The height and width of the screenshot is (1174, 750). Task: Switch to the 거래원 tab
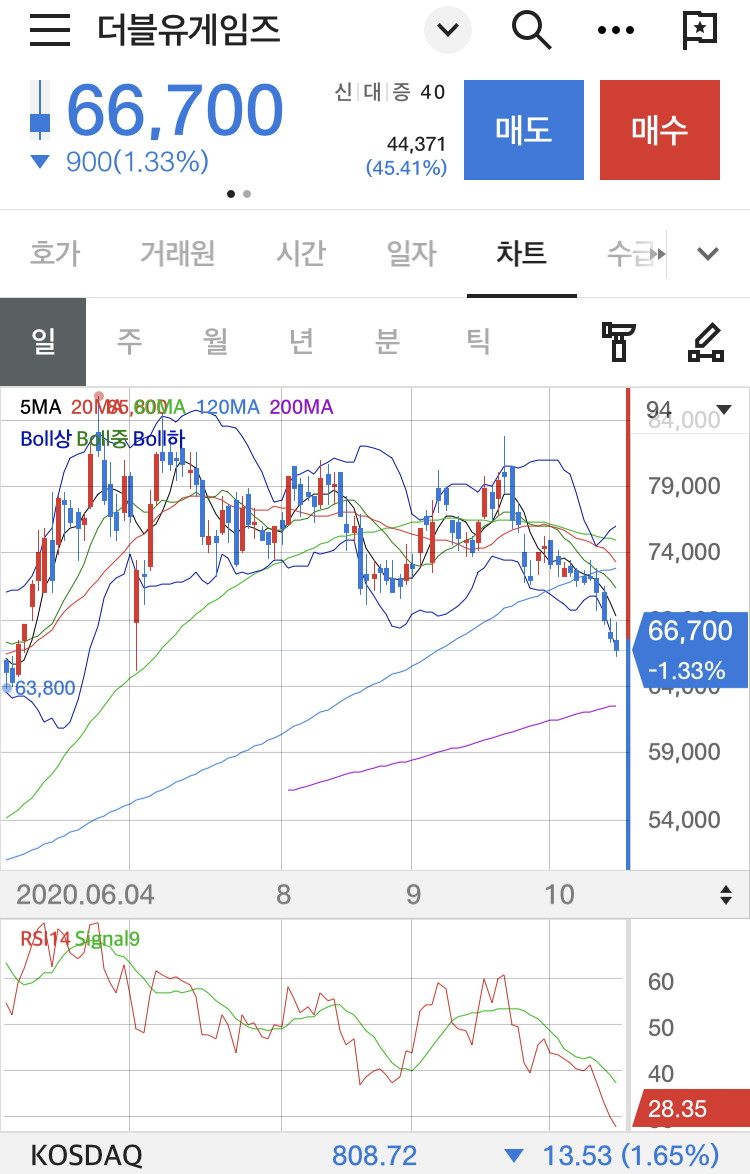point(177,254)
